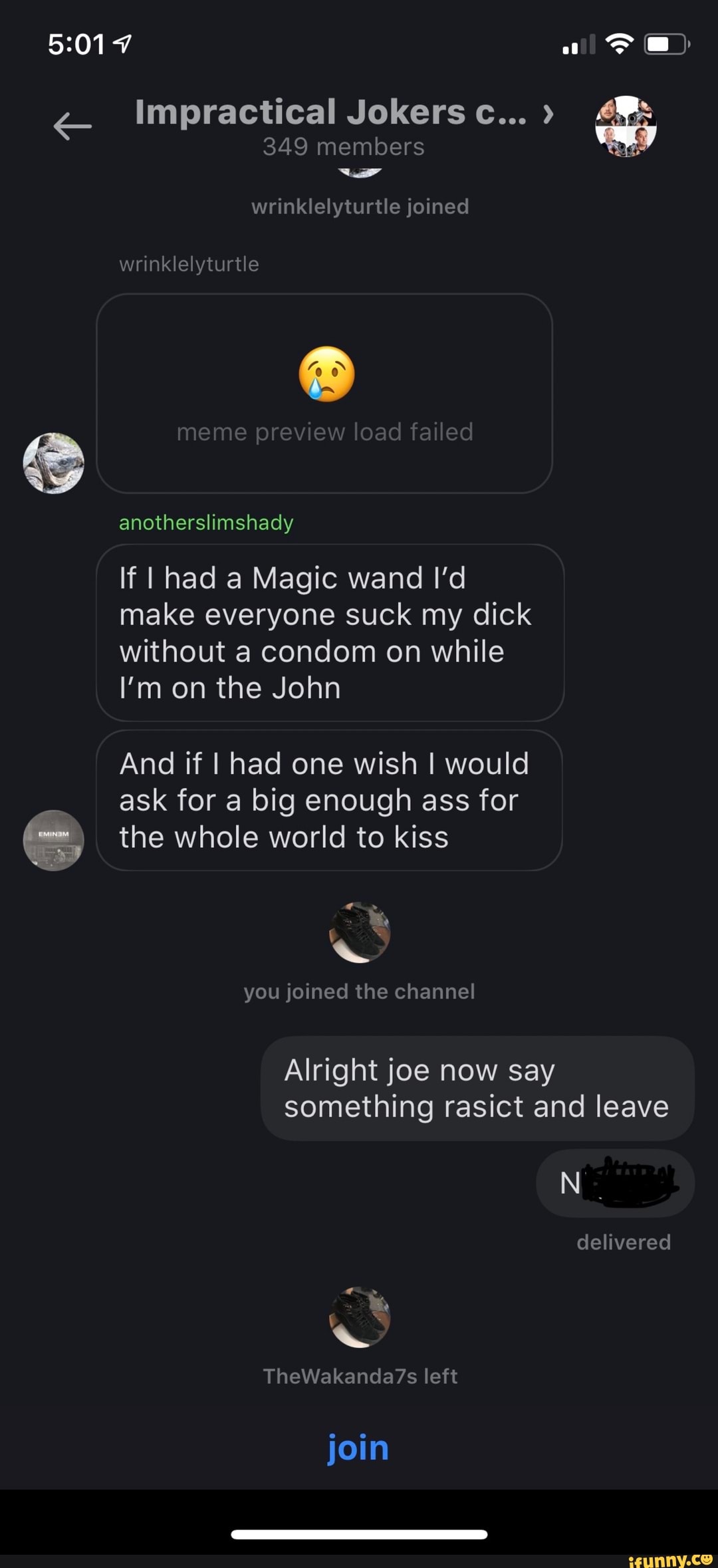Tap the crying emoji in failed meme preview
Viewport: 718px width, 1568px height.
[326, 374]
